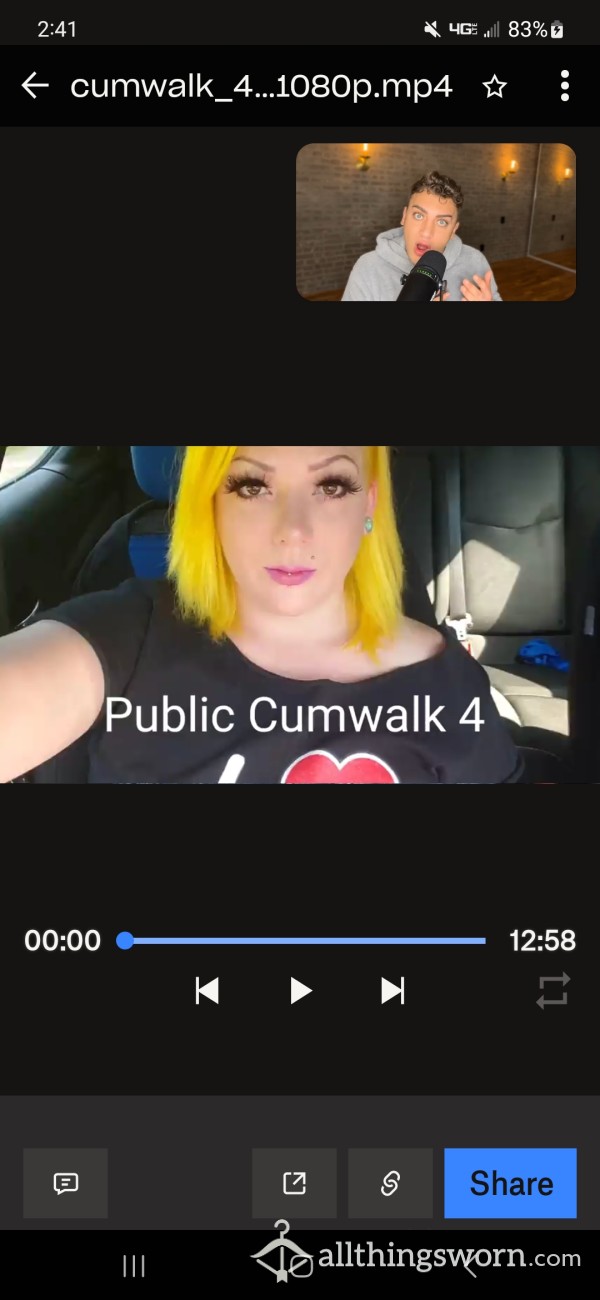Go back from the video preview
The width and height of the screenshot is (600, 1300).
(35, 86)
